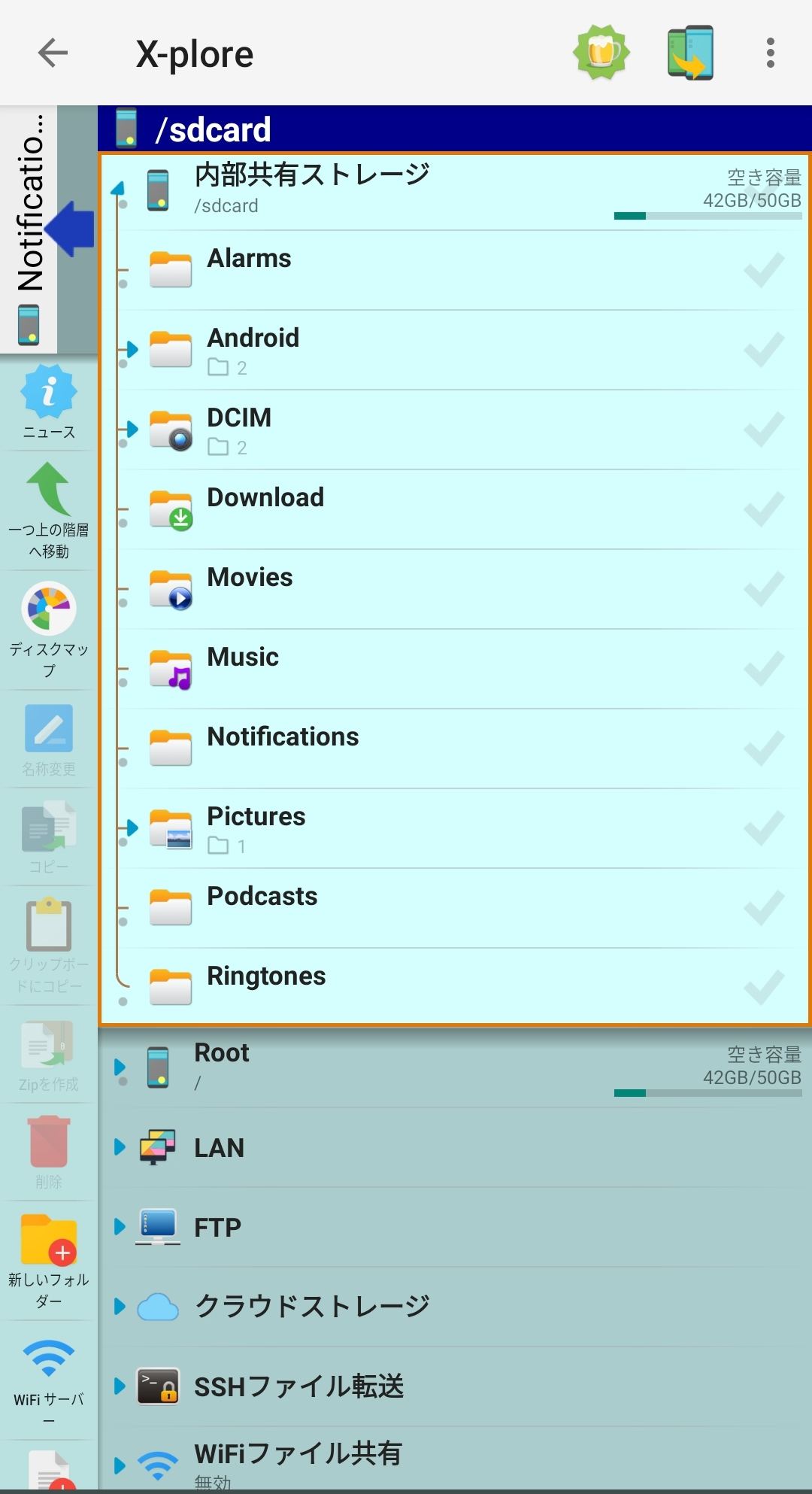Screen dimensions: 812x1494
Task: Open SSHファイル転送
Action: point(455,1386)
